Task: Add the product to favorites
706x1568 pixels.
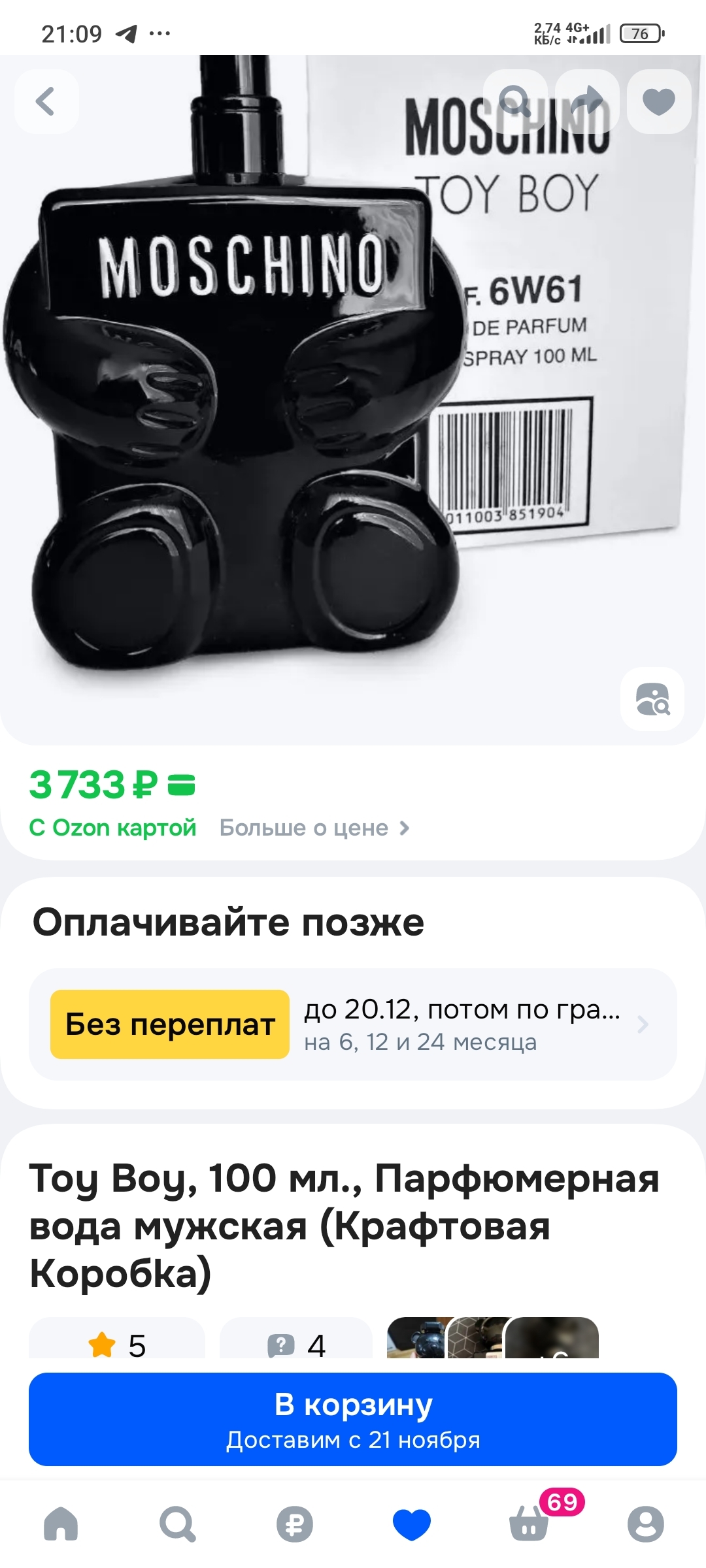Action: 658,101
